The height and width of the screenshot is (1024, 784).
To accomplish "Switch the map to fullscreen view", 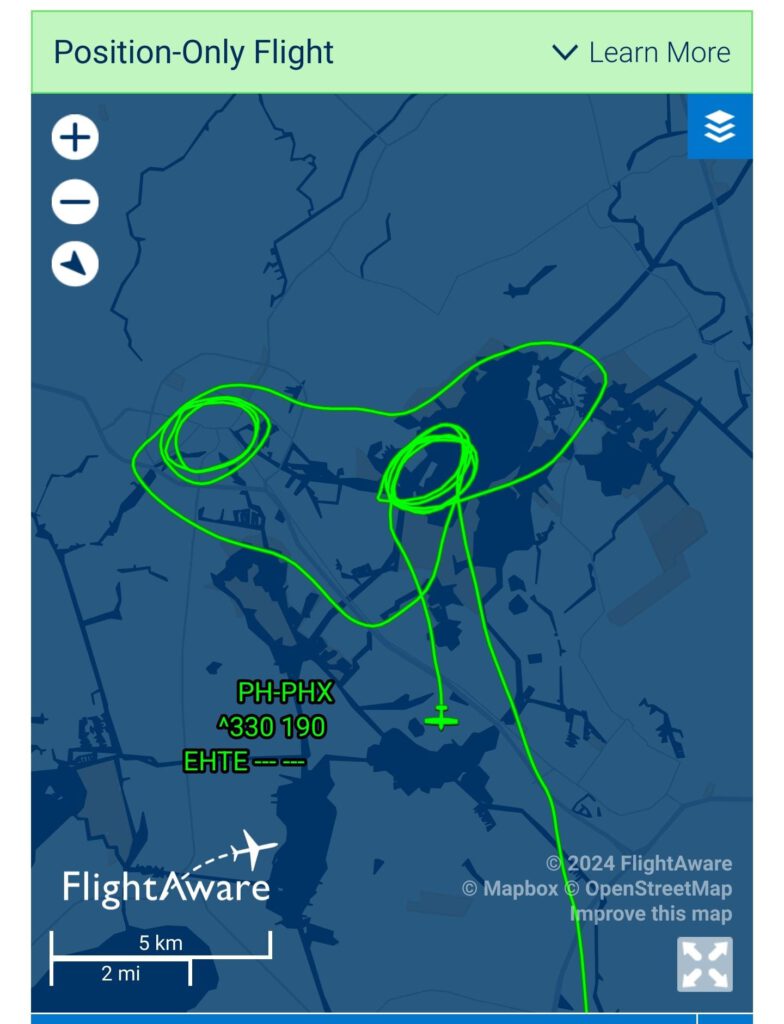I will tap(705, 964).
